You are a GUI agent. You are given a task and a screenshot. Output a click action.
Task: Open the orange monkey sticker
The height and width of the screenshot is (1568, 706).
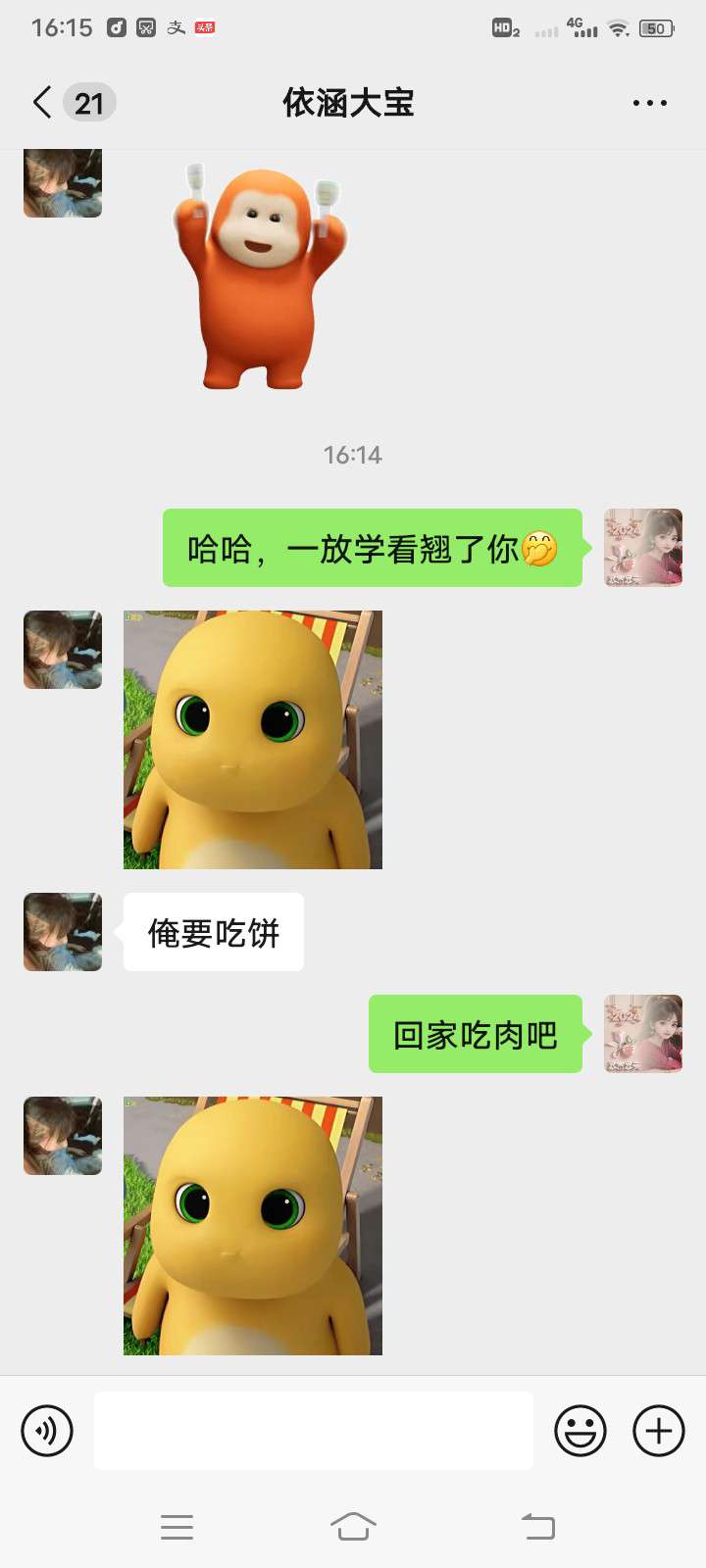[261, 274]
